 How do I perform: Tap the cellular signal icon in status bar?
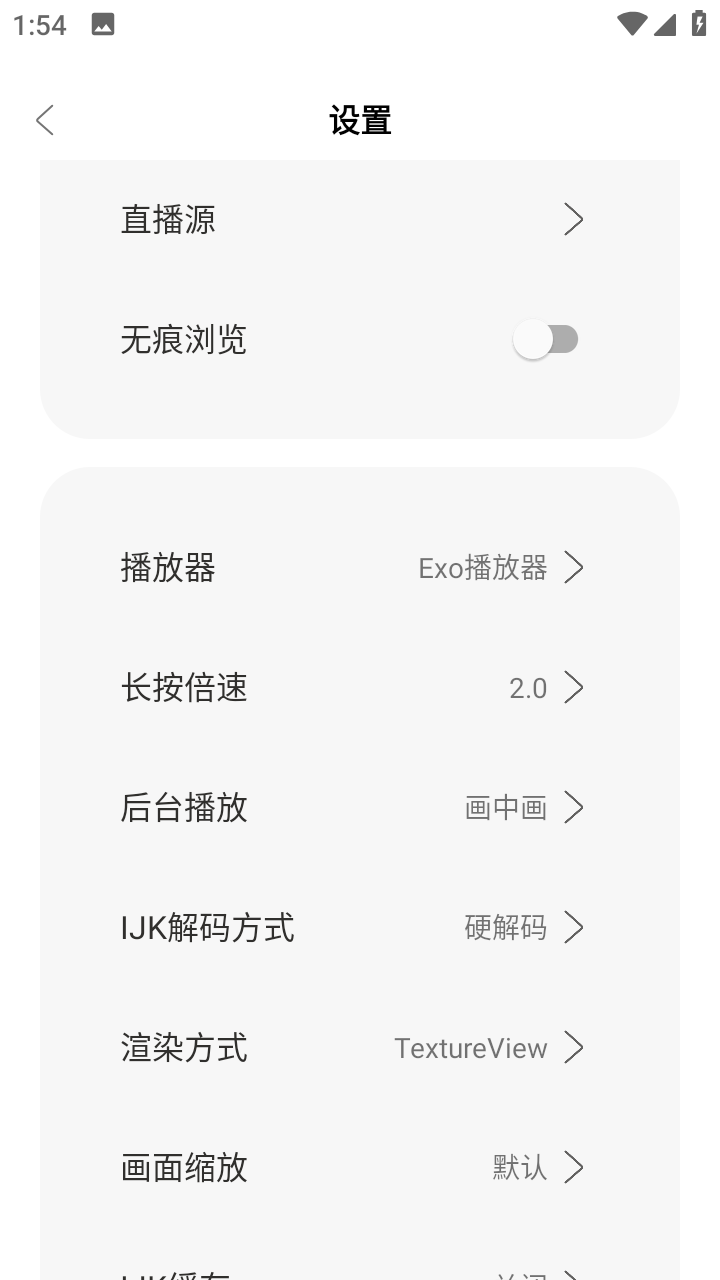pyautogui.click(x=664, y=24)
